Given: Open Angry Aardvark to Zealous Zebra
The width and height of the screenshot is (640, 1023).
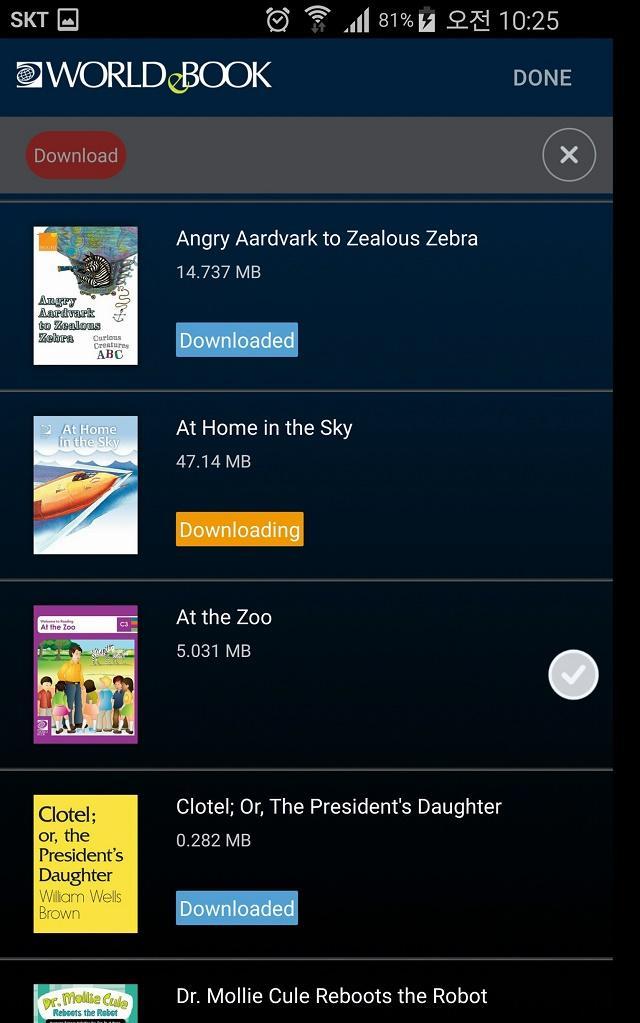Looking at the screenshot, I should point(326,239).
